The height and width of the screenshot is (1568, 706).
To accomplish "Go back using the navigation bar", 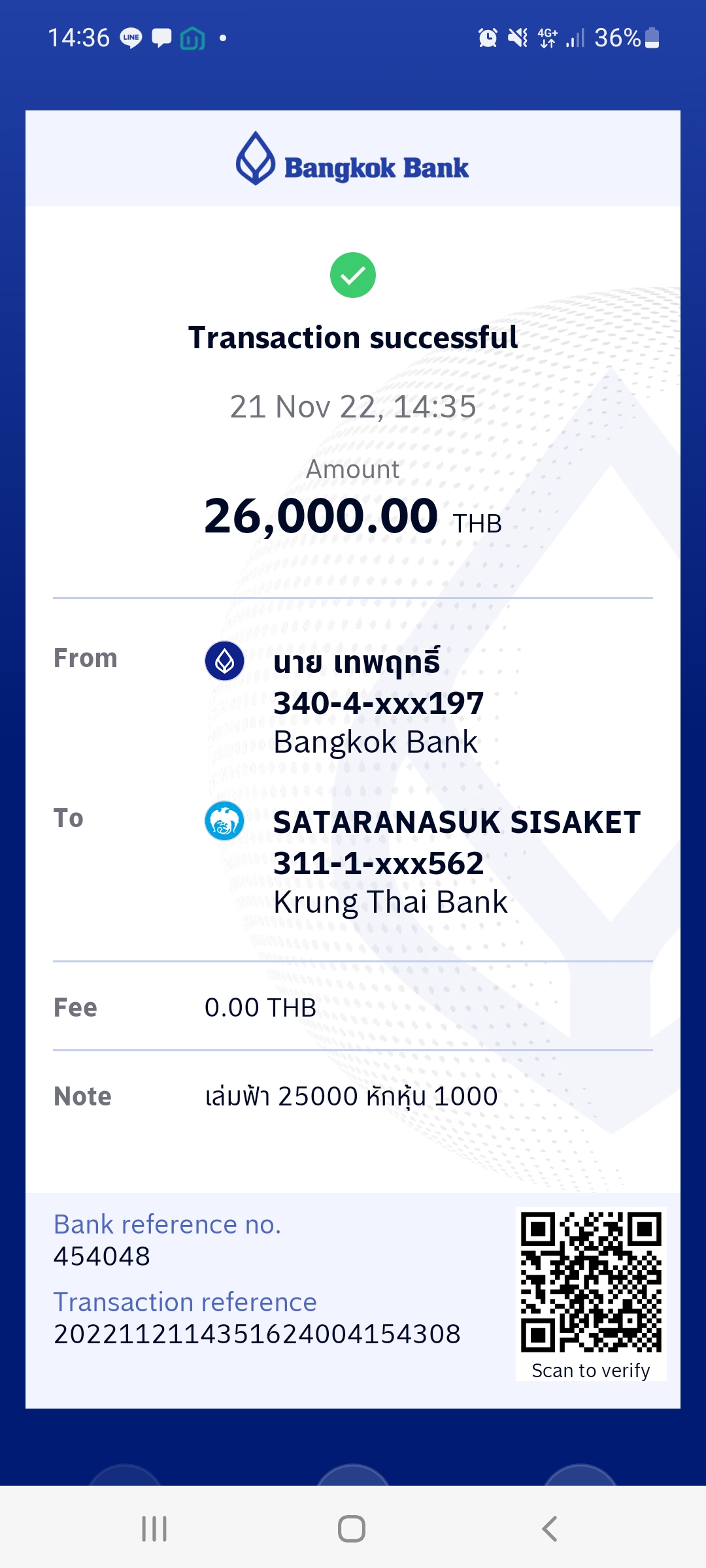I will tap(550, 1529).
